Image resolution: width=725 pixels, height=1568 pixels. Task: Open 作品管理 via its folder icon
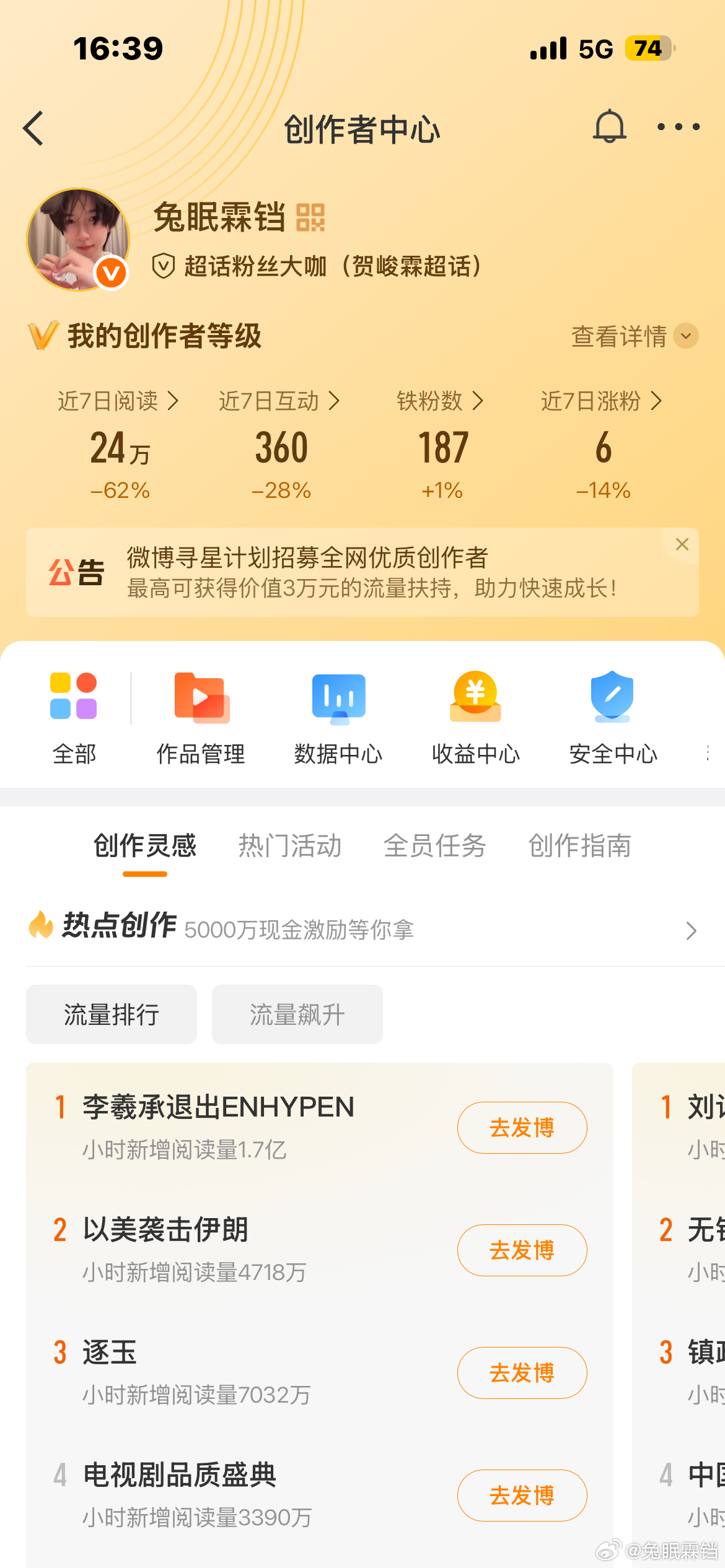coord(201,699)
